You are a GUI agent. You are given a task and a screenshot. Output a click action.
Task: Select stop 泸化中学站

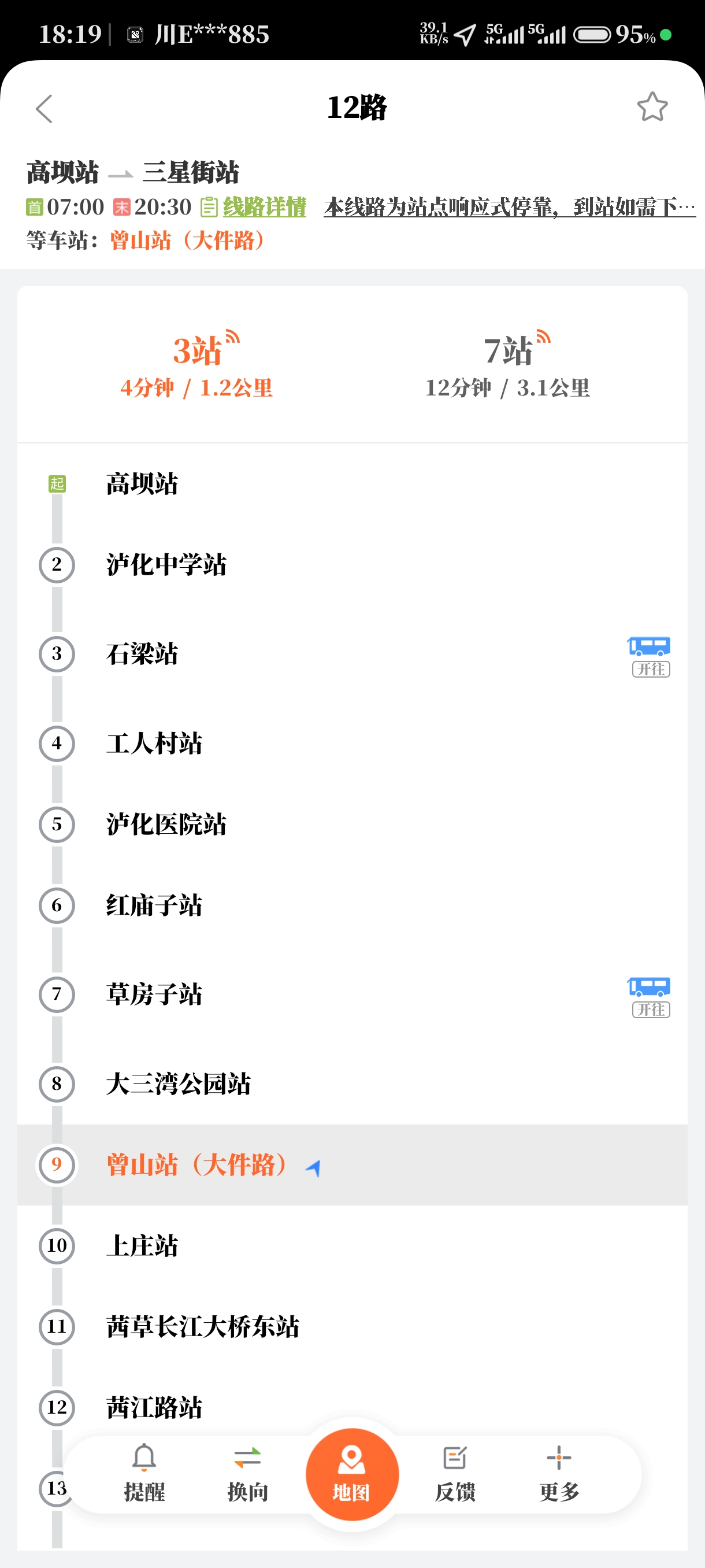(x=352, y=565)
